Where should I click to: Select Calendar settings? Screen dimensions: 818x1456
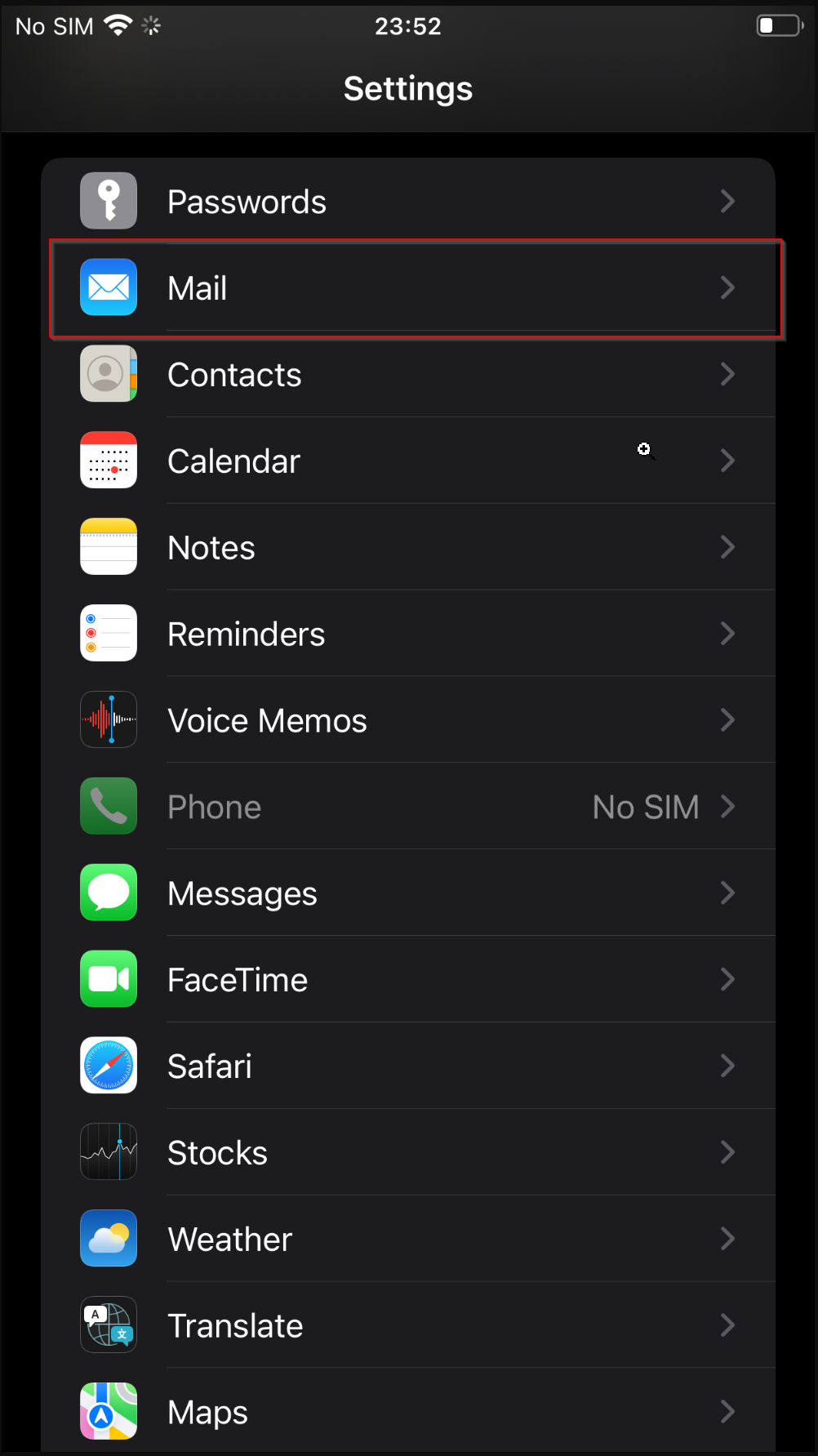coord(408,461)
